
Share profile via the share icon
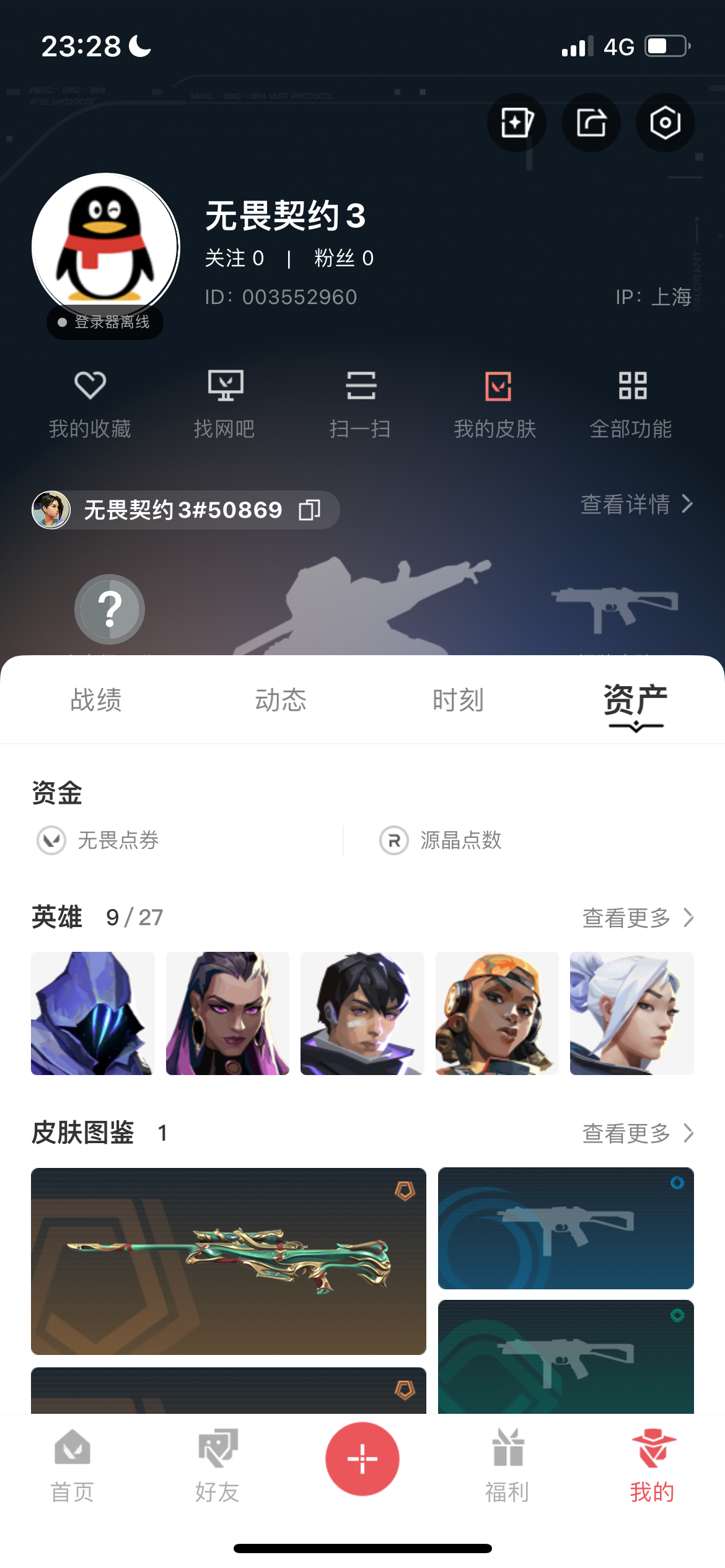[x=591, y=123]
